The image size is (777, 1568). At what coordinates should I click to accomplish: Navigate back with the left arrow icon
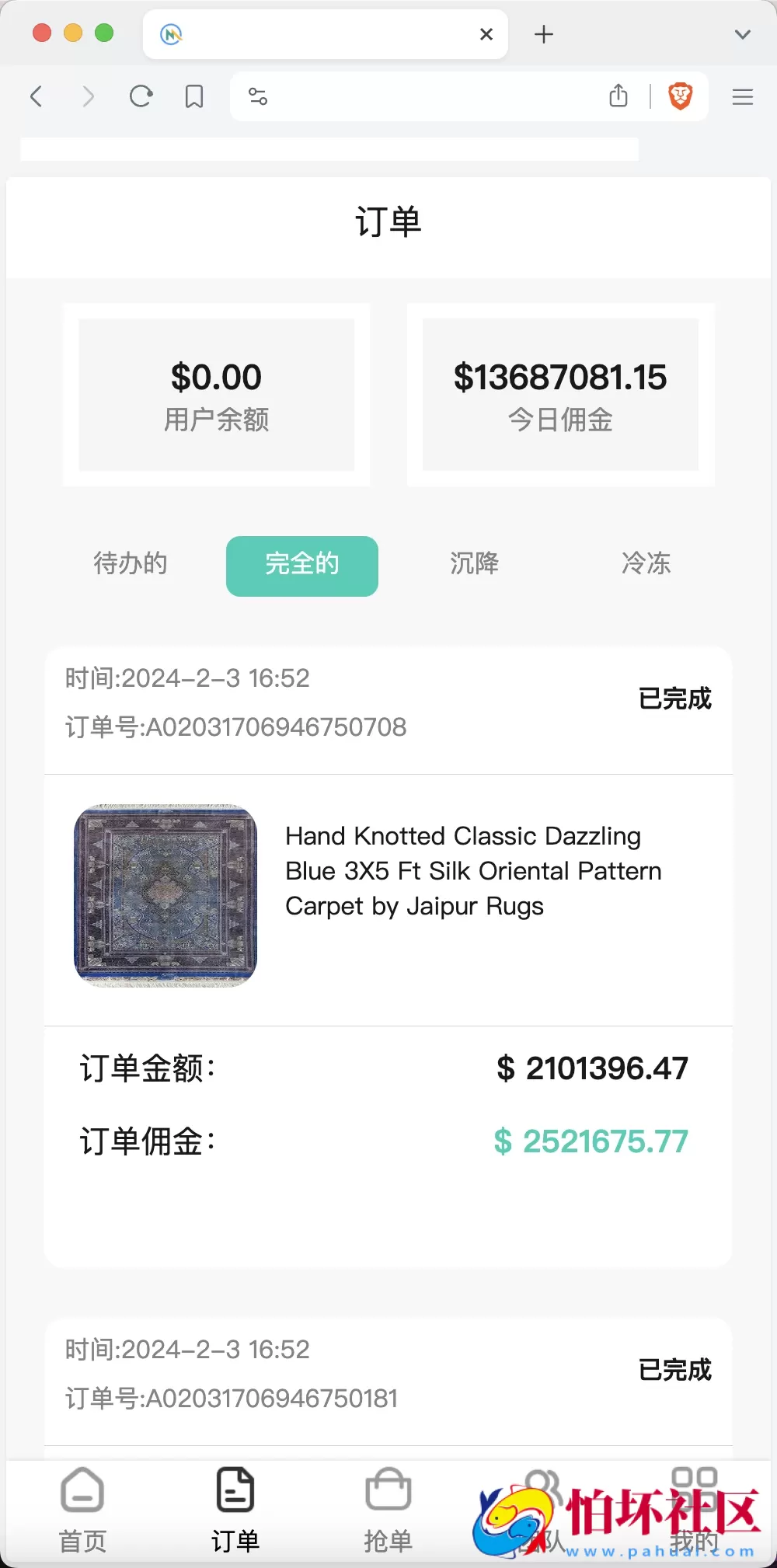[36, 96]
